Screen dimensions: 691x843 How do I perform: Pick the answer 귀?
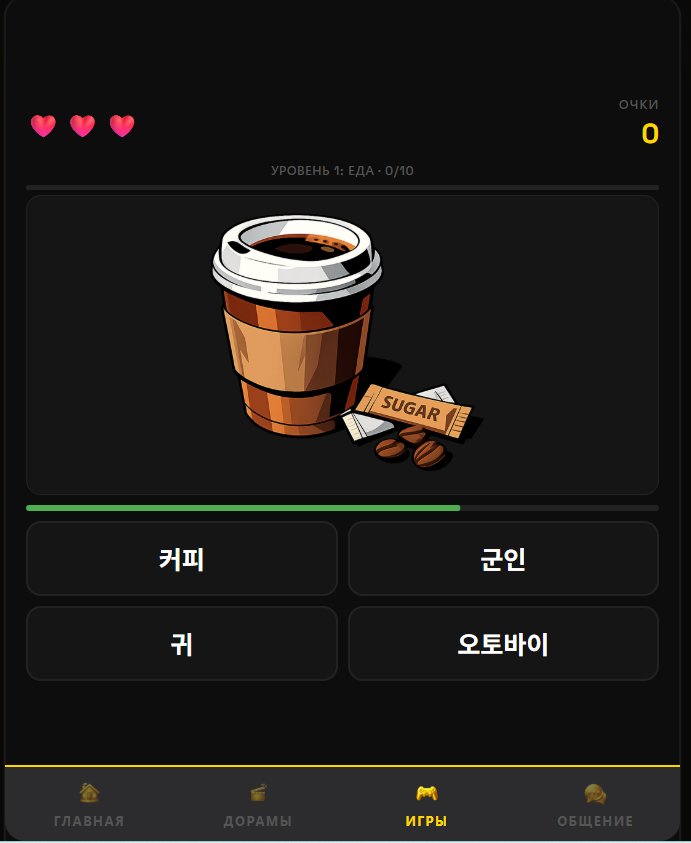(181, 644)
